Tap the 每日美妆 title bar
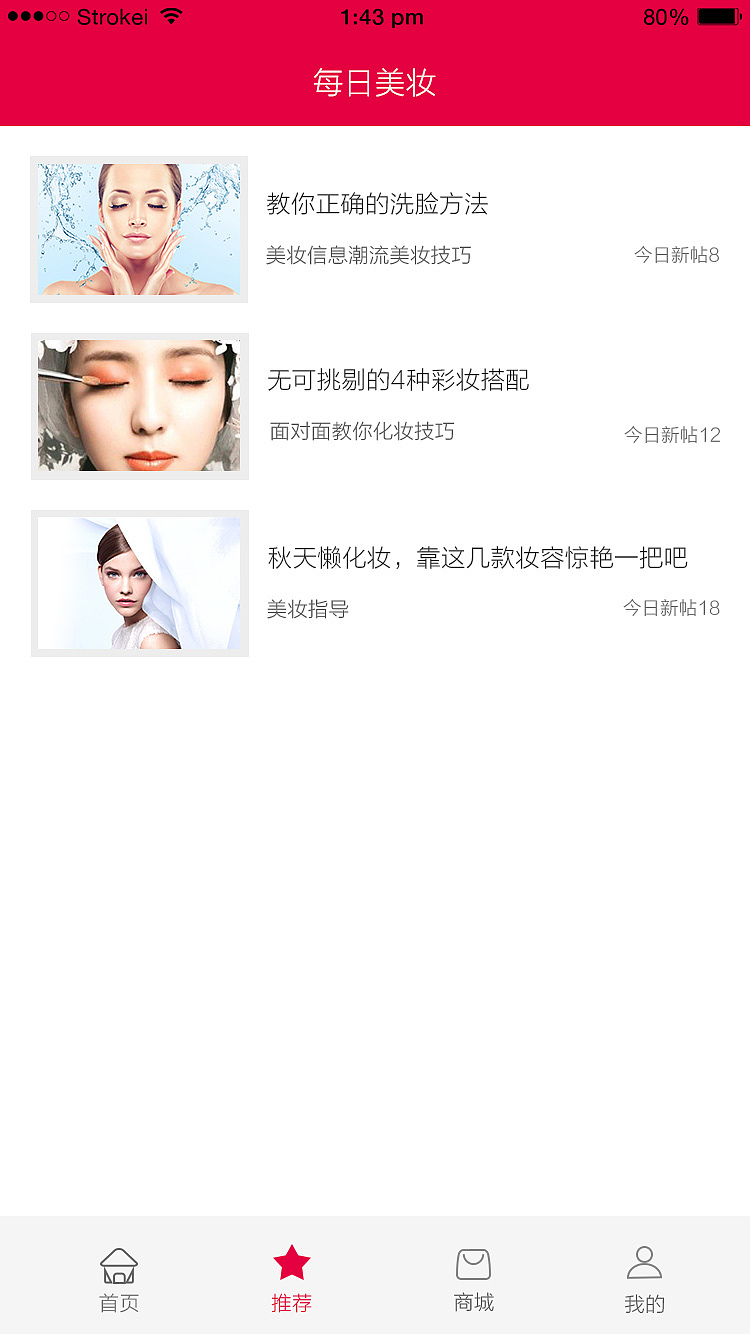The width and height of the screenshot is (750, 1334). pyautogui.click(x=375, y=82)
